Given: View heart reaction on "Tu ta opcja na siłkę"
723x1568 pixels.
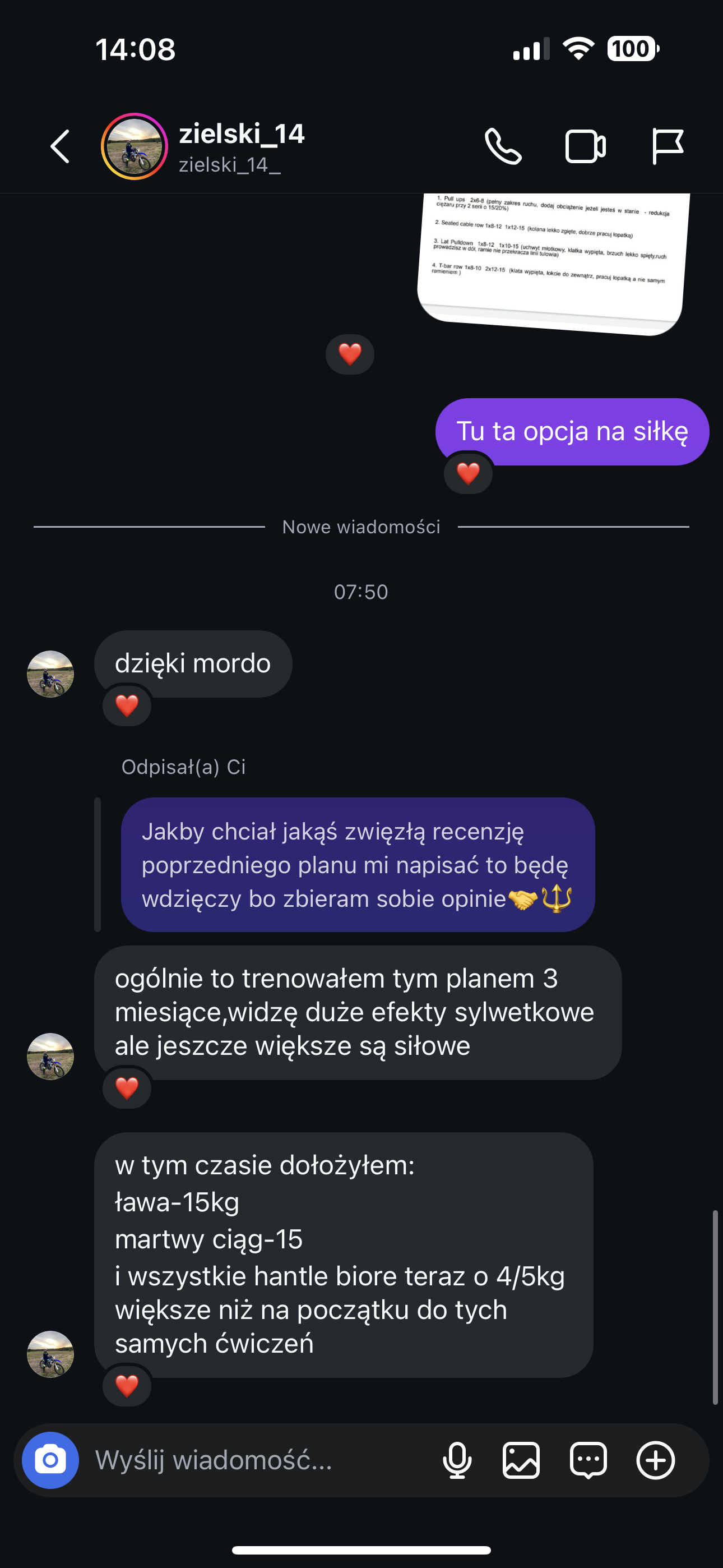Looking at the screenshot, I should (x=468, y=473).
